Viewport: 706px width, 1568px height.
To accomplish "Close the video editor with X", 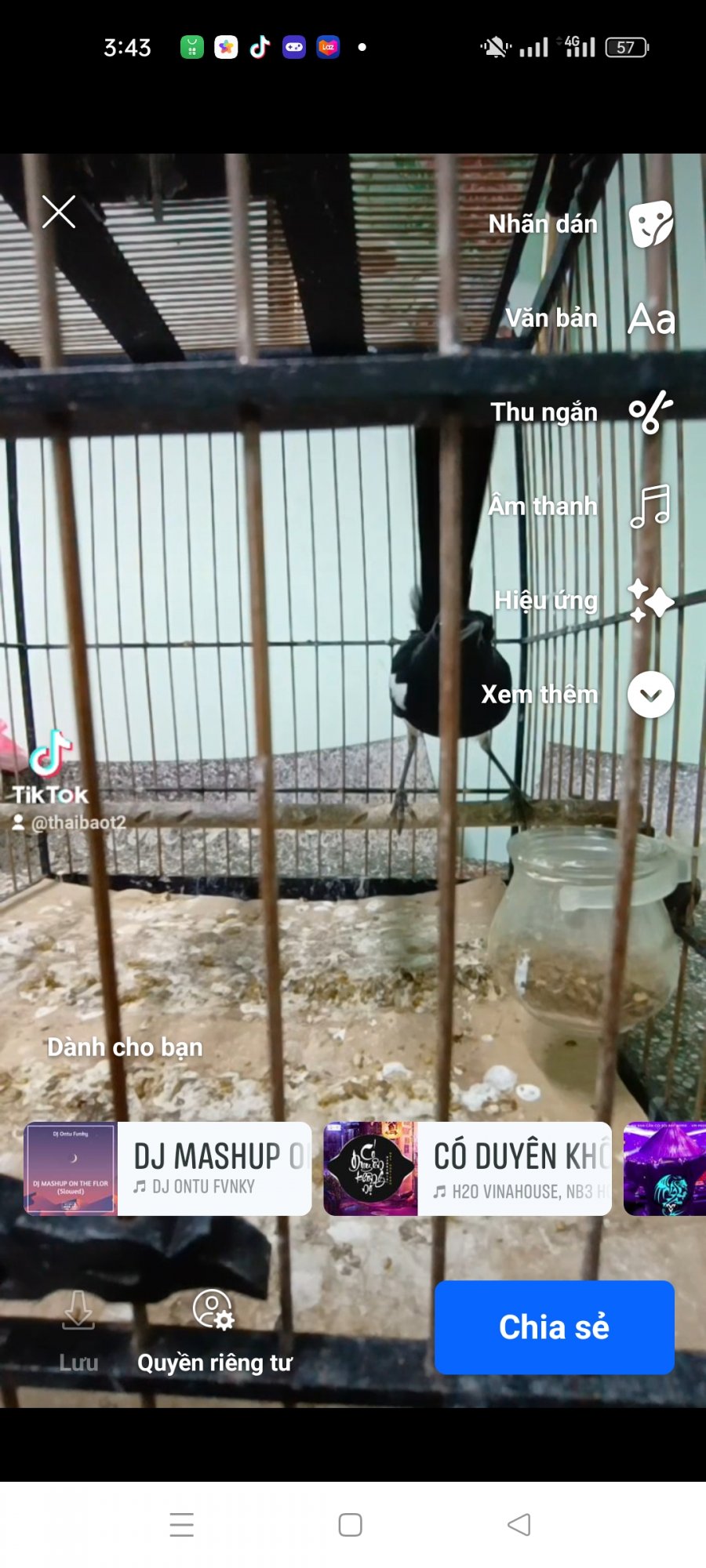I will point(59,212).
